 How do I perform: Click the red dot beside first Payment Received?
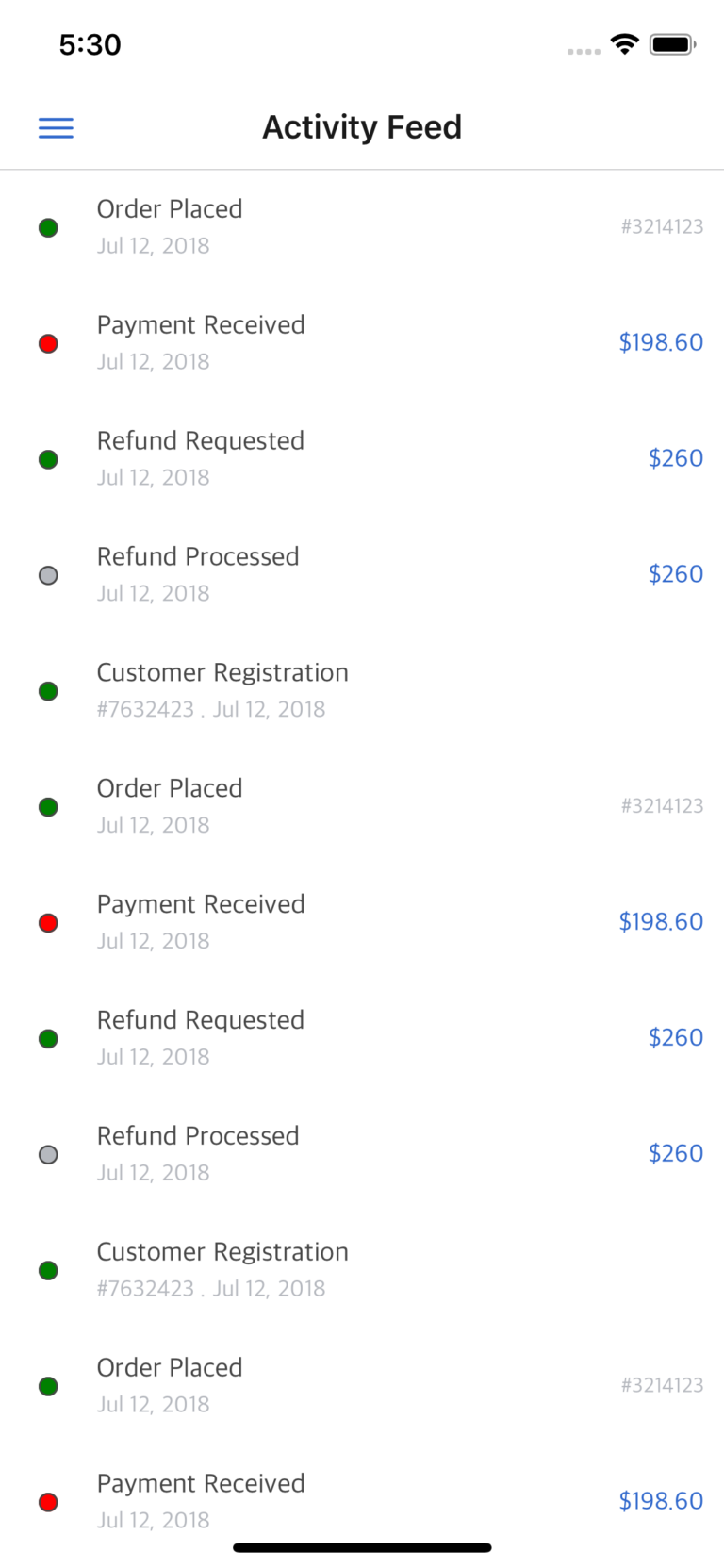[x=48, y=343]
